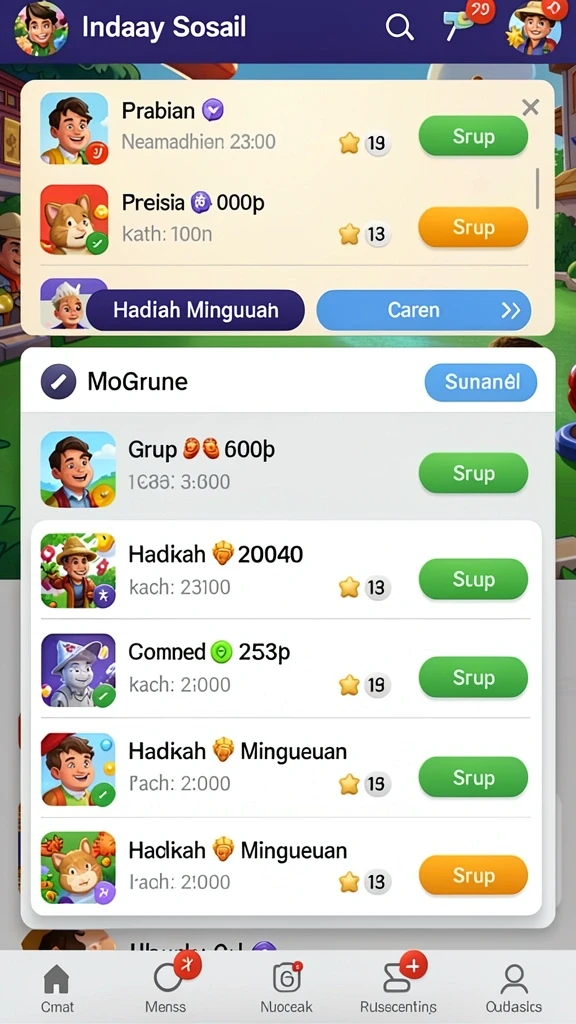This screenshot has width=576, height=1024.
Task: Open the Nuoceak tab
Action: (286, 987)
